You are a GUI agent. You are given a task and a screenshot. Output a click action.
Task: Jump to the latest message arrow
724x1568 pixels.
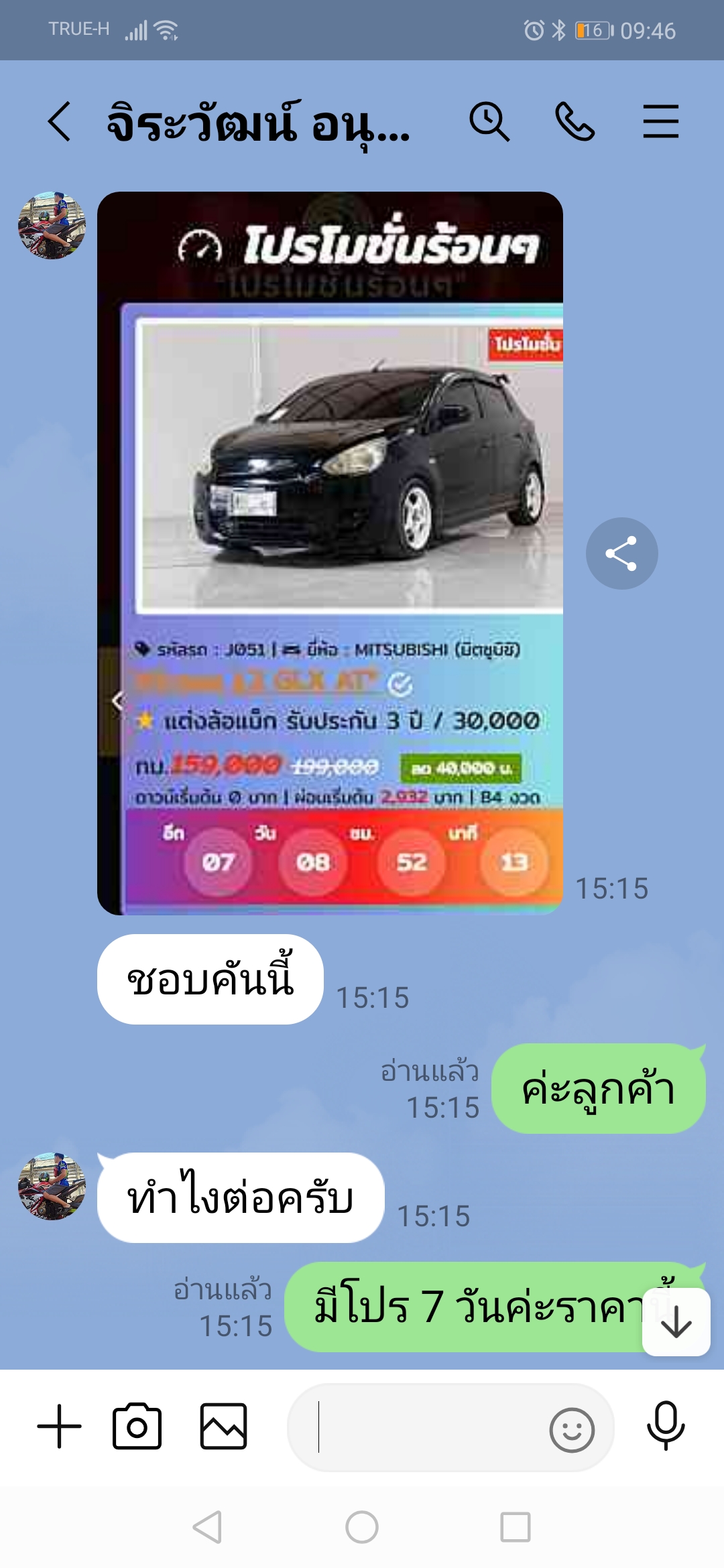[x=676, y=1322]
